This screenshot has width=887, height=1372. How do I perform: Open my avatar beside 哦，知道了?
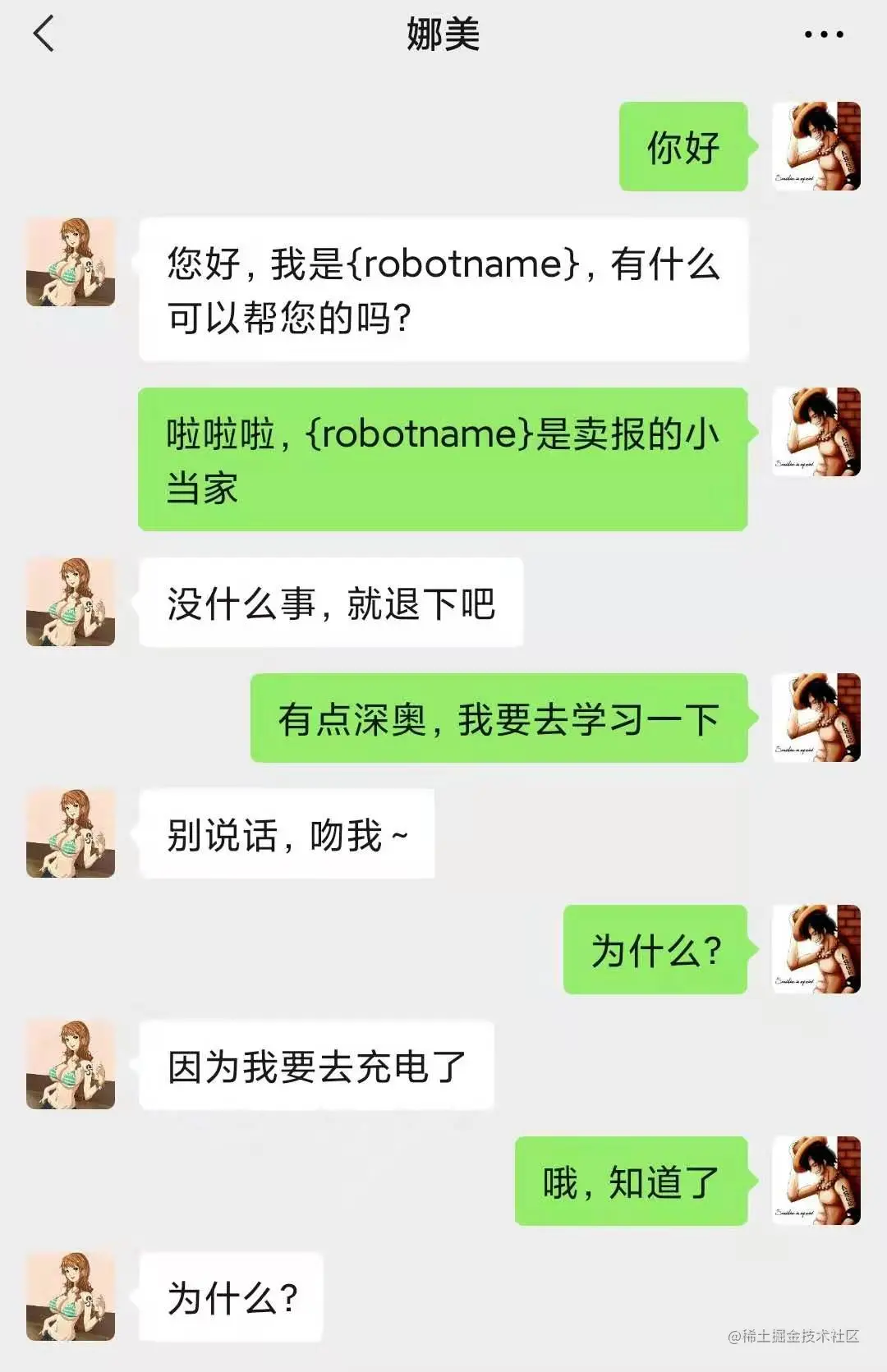pyautogui.click(x=816, y=1181)
